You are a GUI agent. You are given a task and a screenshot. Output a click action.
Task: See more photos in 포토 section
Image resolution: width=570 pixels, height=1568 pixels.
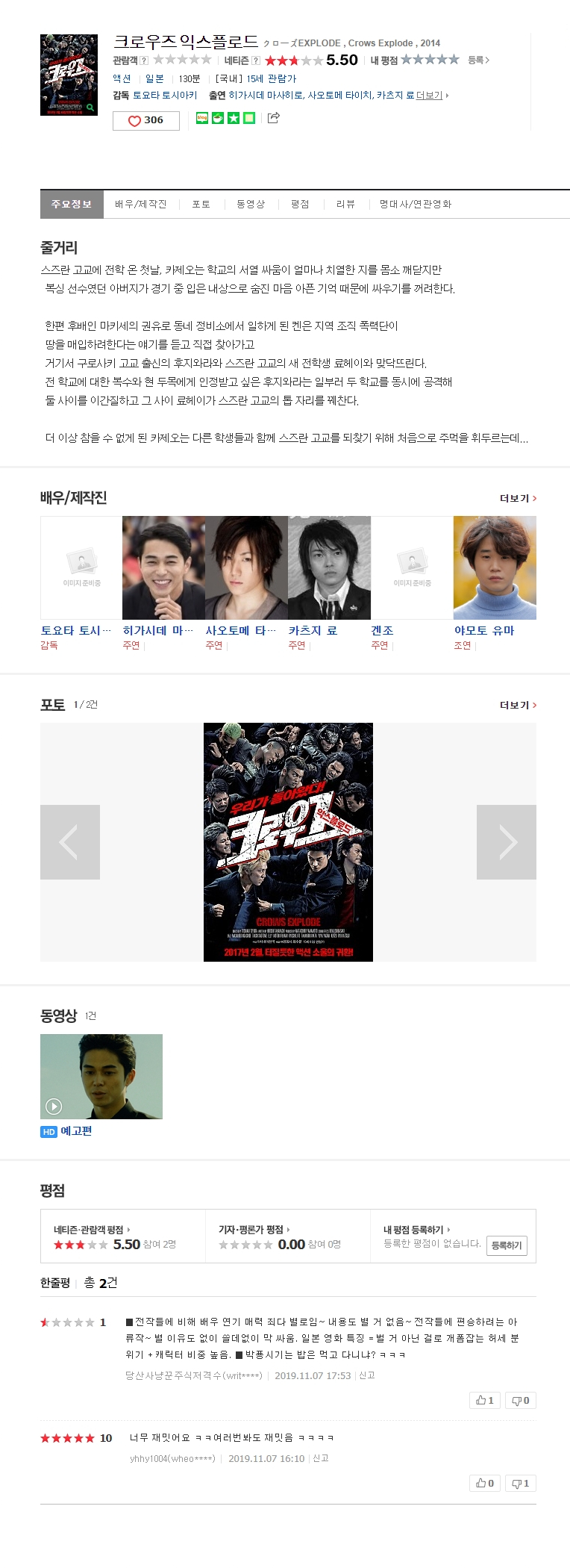pos(518,705)
